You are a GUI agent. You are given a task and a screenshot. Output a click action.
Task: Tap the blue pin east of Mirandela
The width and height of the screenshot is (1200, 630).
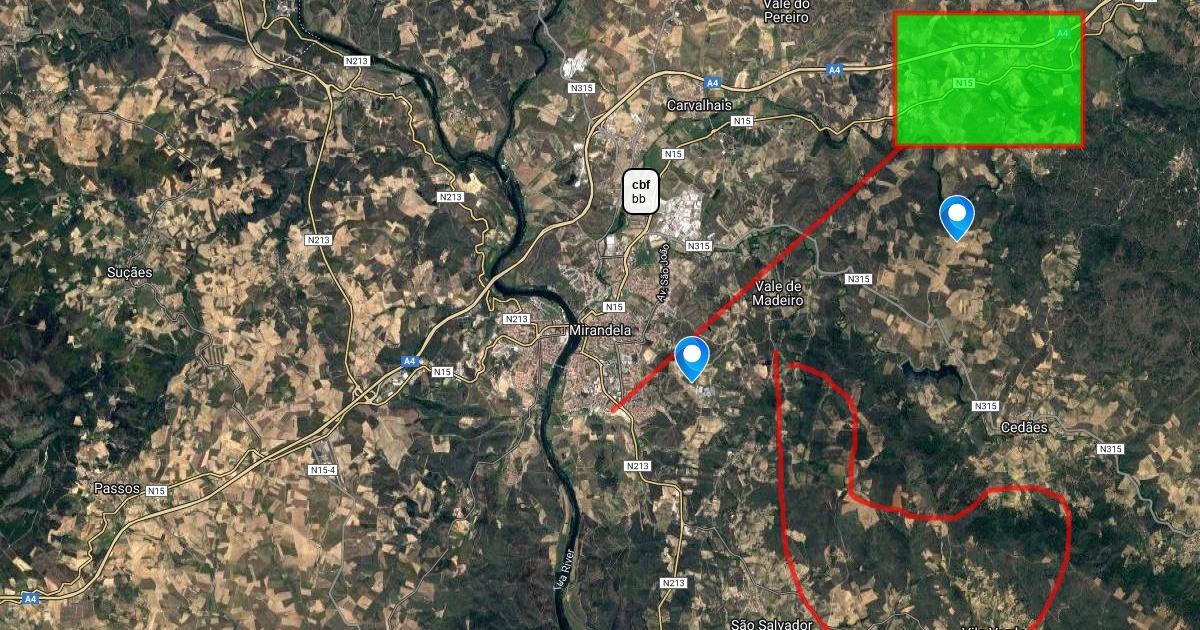point(692,357)
